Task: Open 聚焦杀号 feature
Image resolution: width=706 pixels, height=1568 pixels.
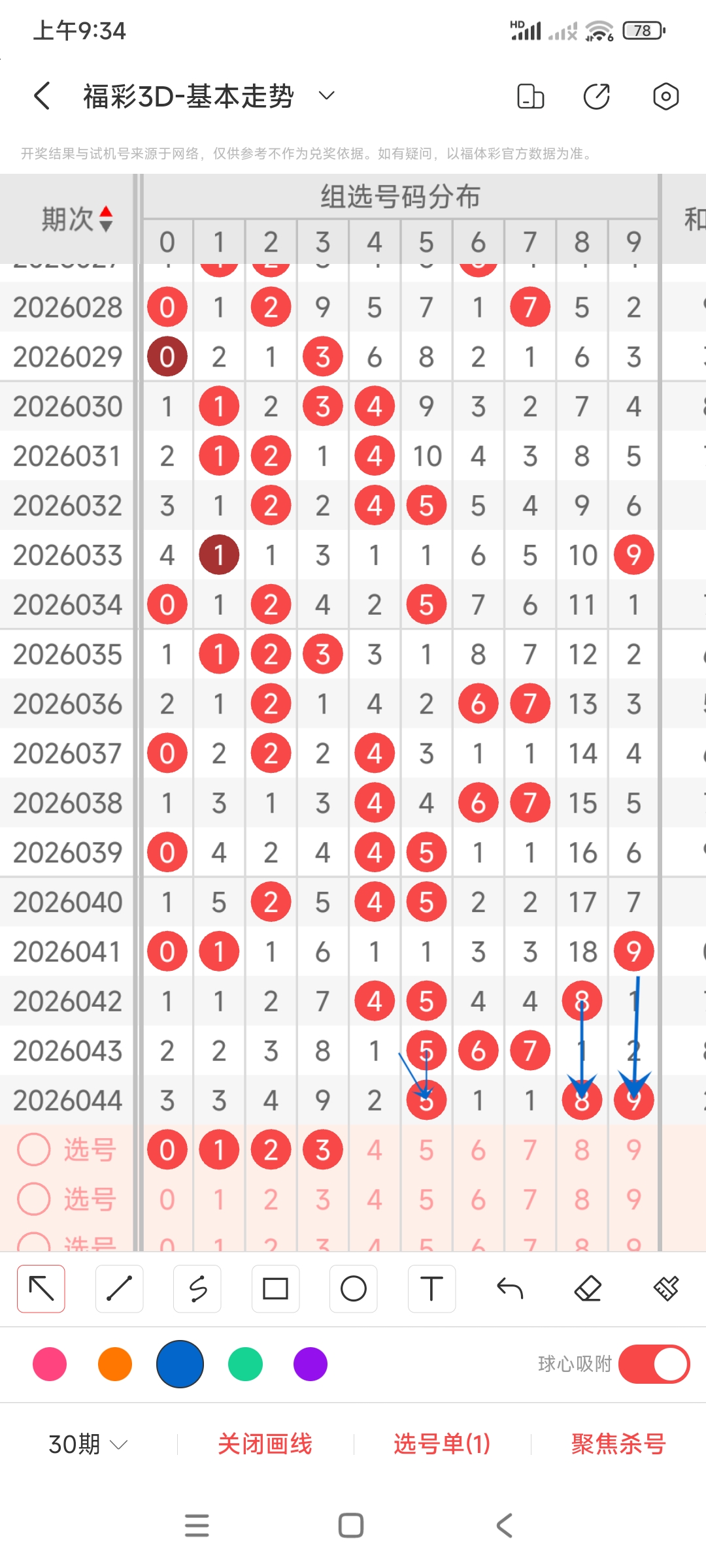Action: click(618, 1445)
